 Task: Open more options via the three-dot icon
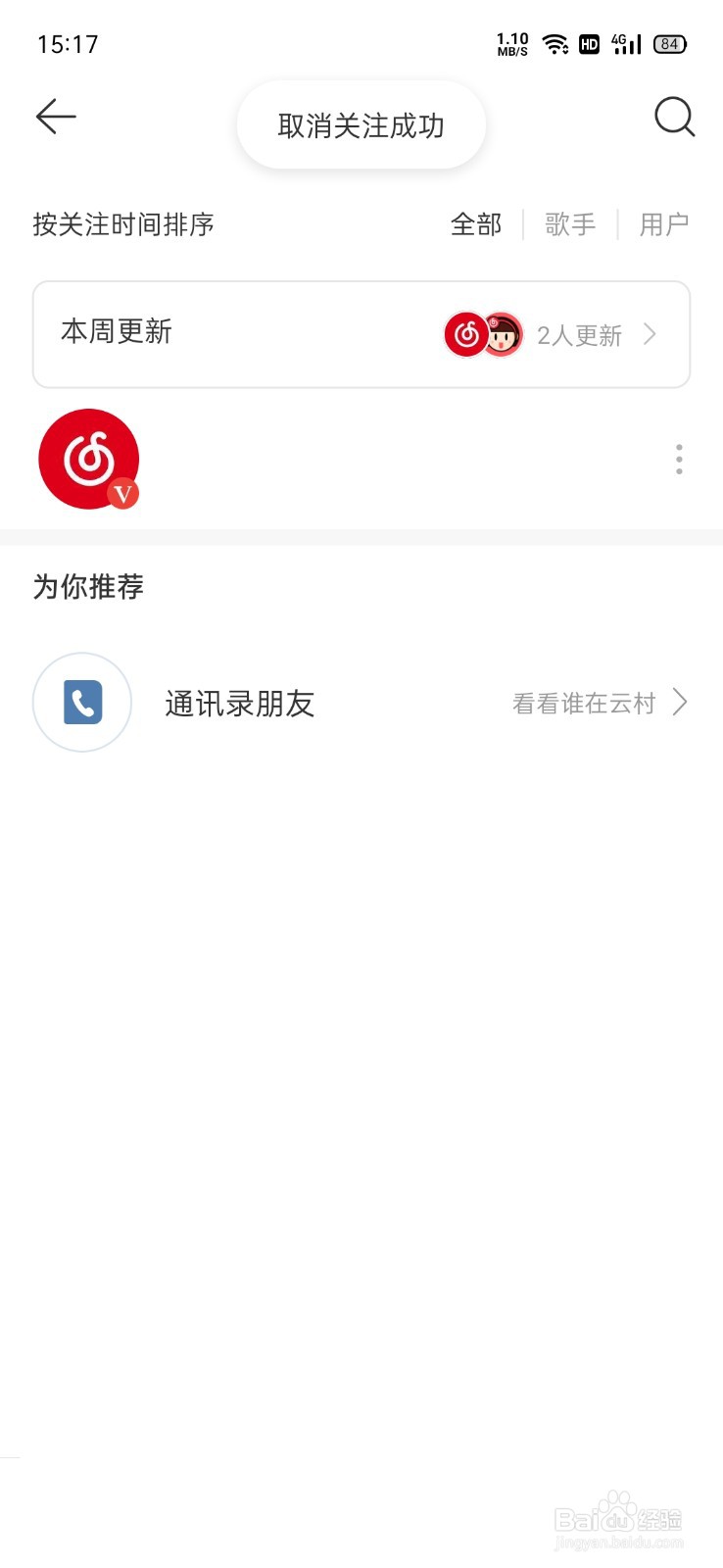(678, 459)
